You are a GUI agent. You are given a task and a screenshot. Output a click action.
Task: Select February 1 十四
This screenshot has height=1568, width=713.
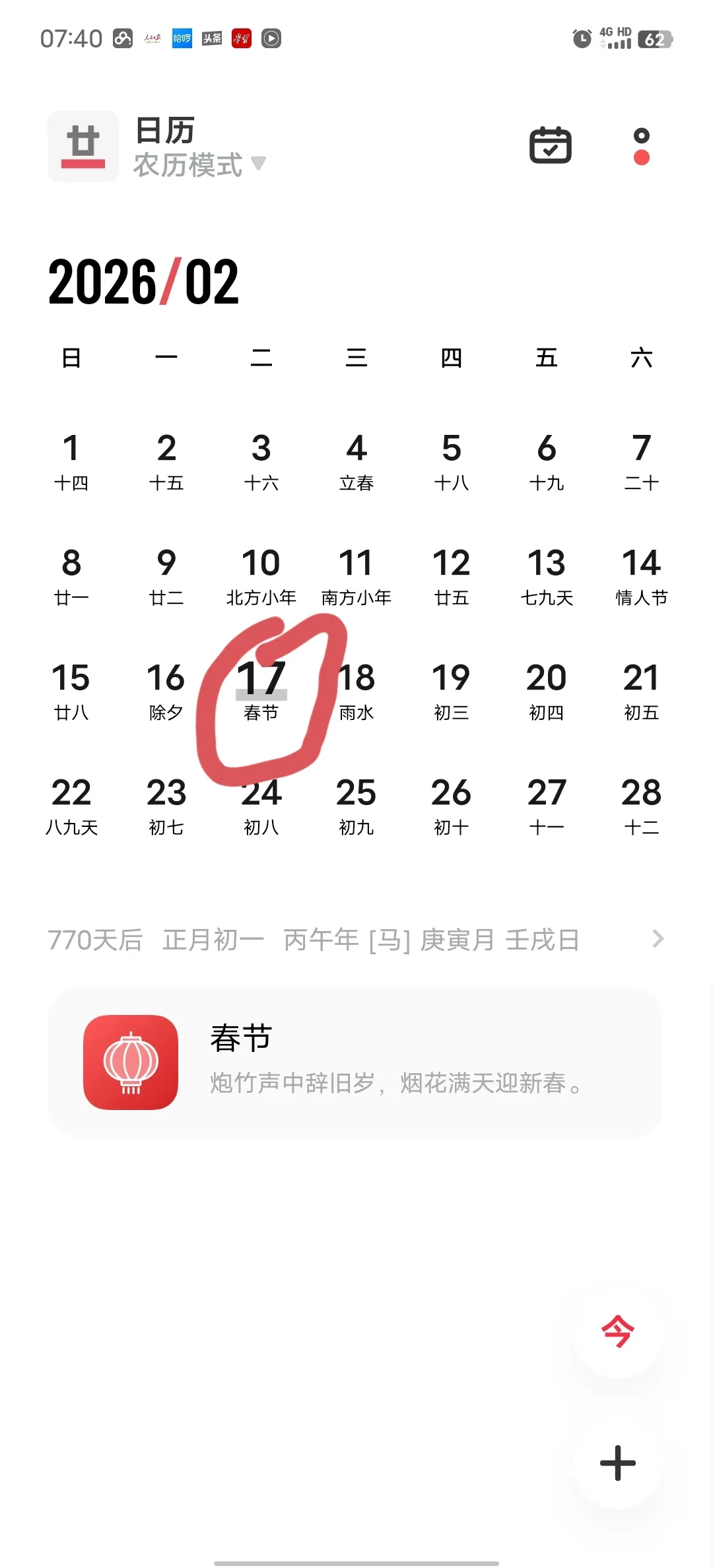coord(71,461)
